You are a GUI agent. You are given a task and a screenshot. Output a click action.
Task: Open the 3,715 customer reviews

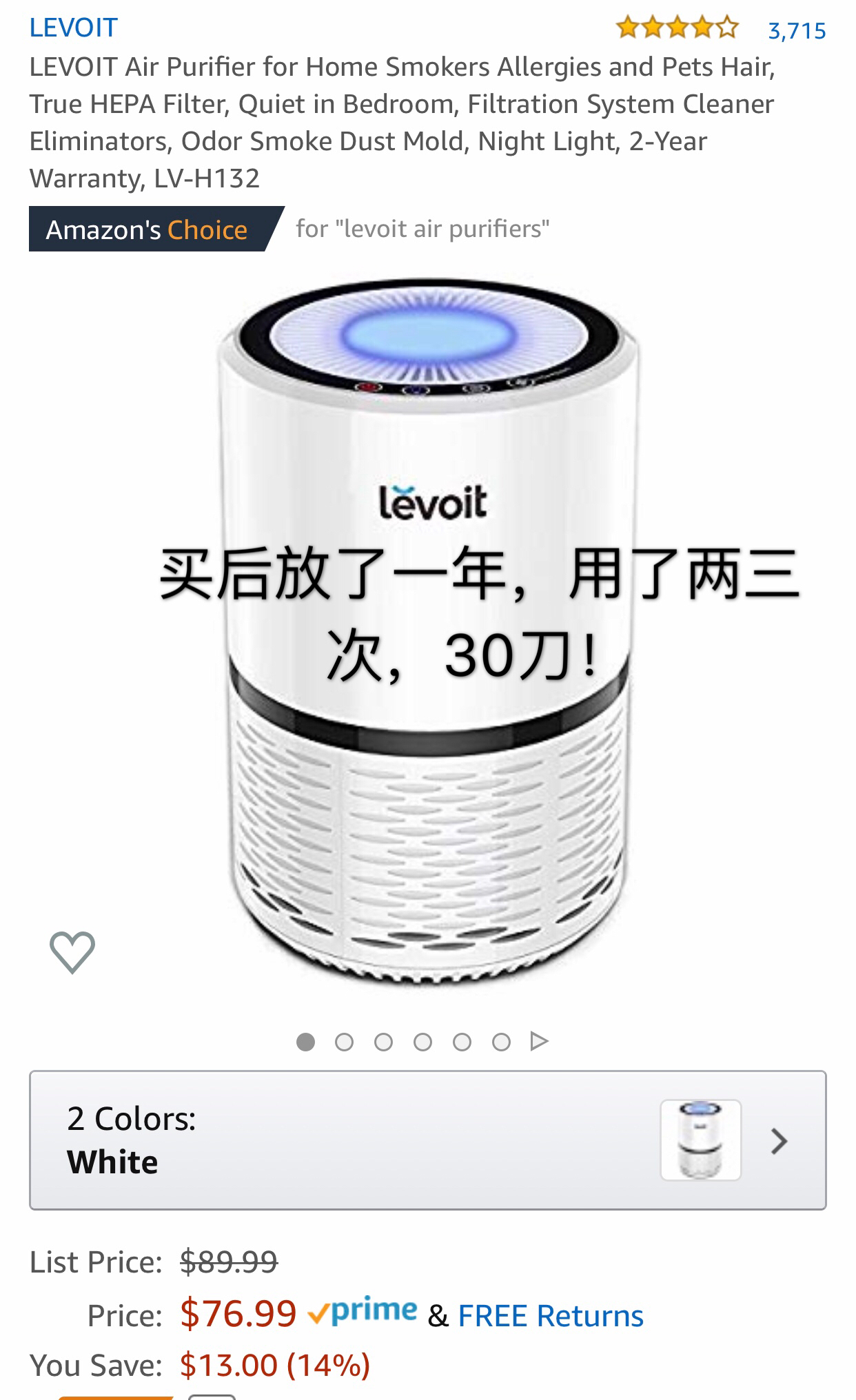point(797,30)
